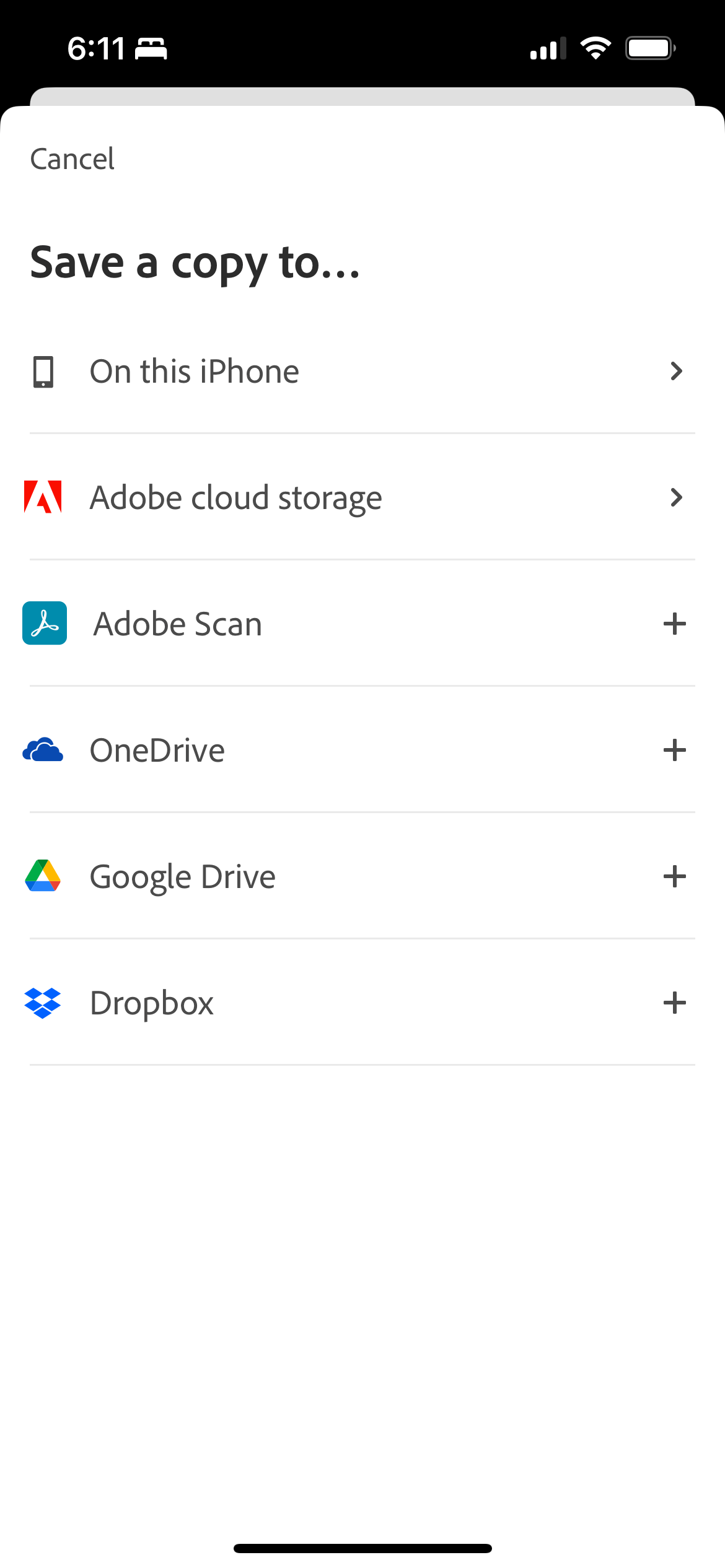Viewport: 725px width, 1568px height.
Task: Tap the Adobe Scan app icon
Action: point(44,624)
